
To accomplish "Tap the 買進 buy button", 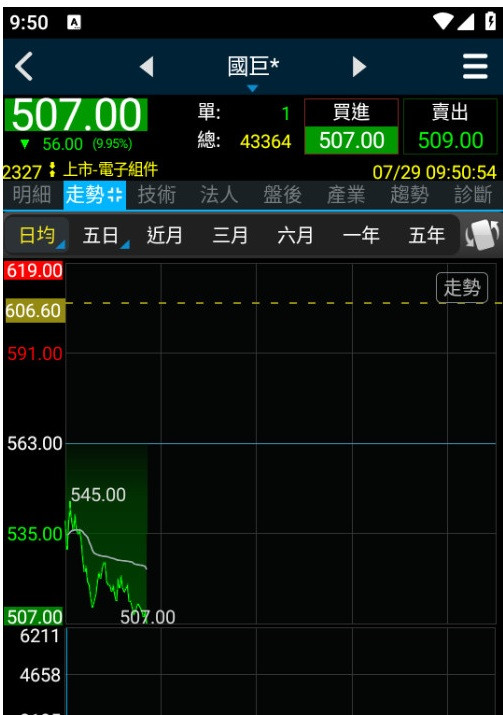I will (x=351, y=126).
